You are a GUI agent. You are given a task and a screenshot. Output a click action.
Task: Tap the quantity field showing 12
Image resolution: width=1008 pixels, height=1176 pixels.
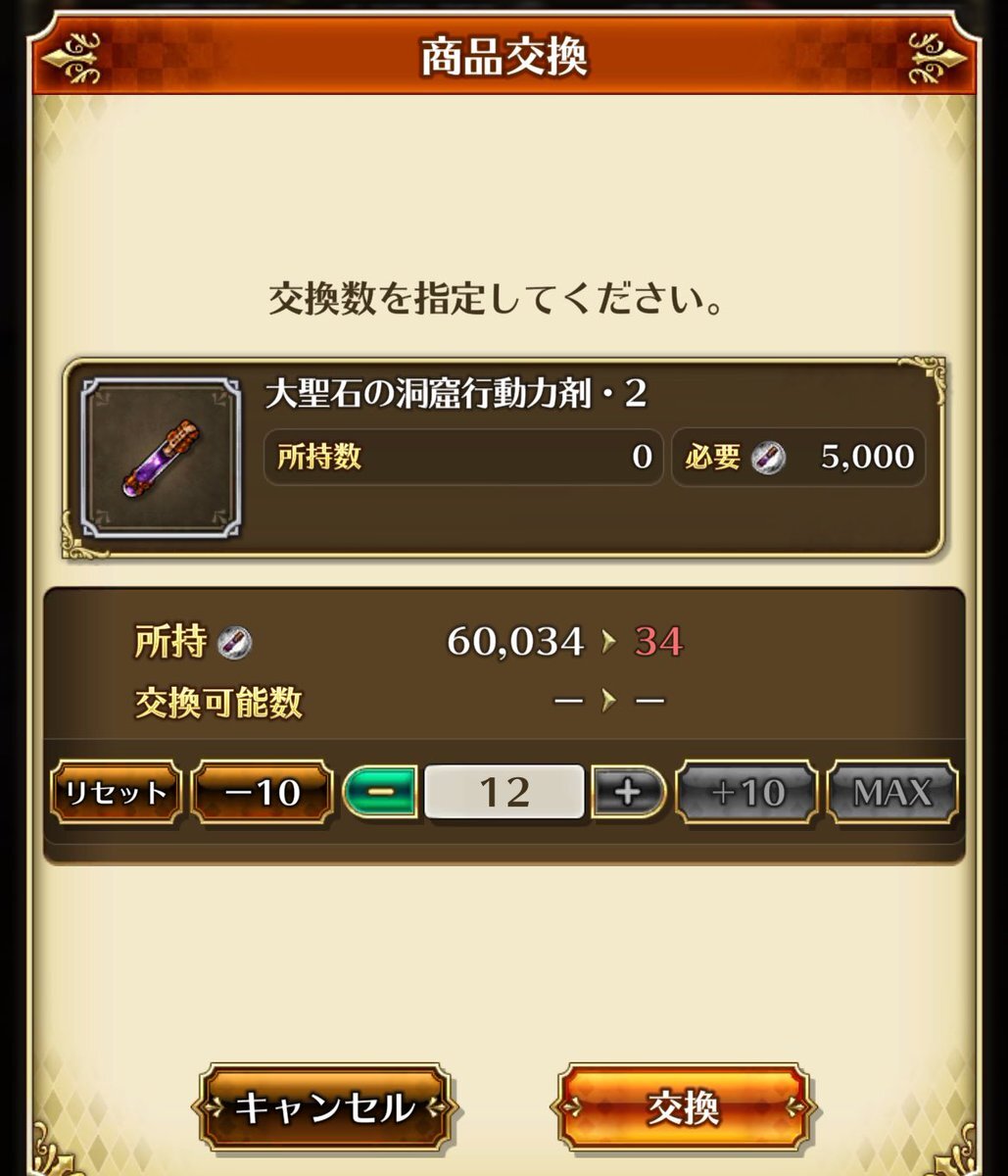pyautogui.click(x=504, y=792)
